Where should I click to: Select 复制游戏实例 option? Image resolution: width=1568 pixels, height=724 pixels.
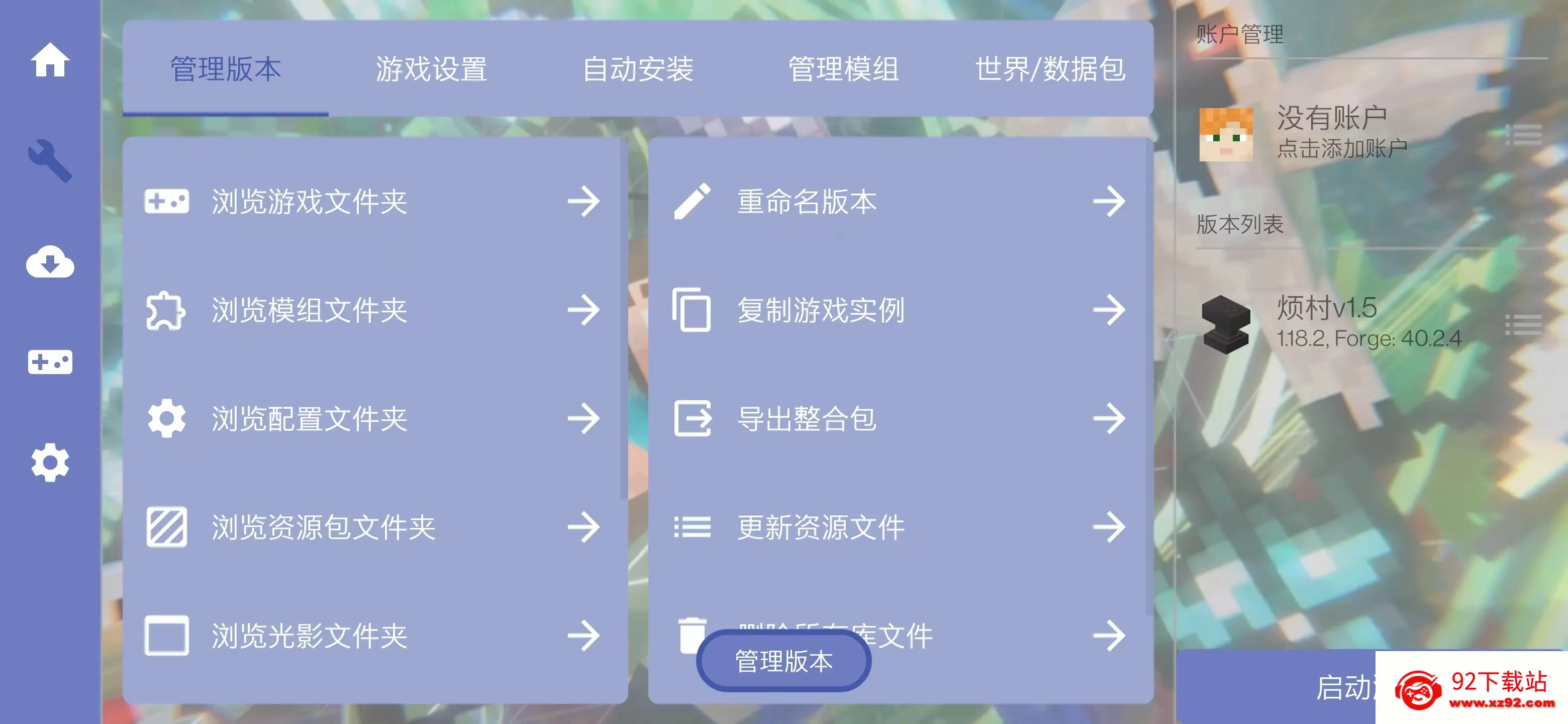pos(900,310)
